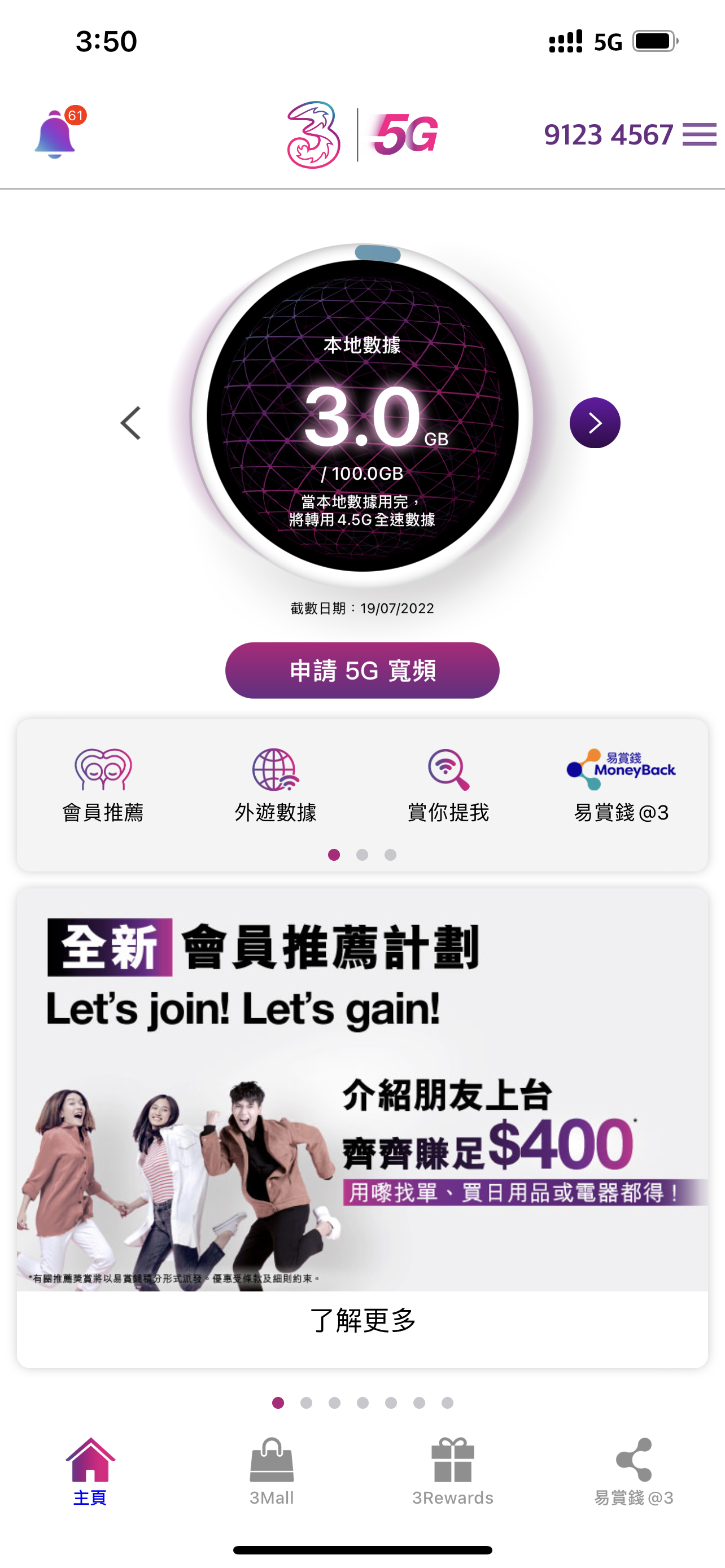Viewport: 725px width, 1568px height.
Task: Open the MoneyBack 易賞錢@3 shortcut
Action: (x=621, y=786)
